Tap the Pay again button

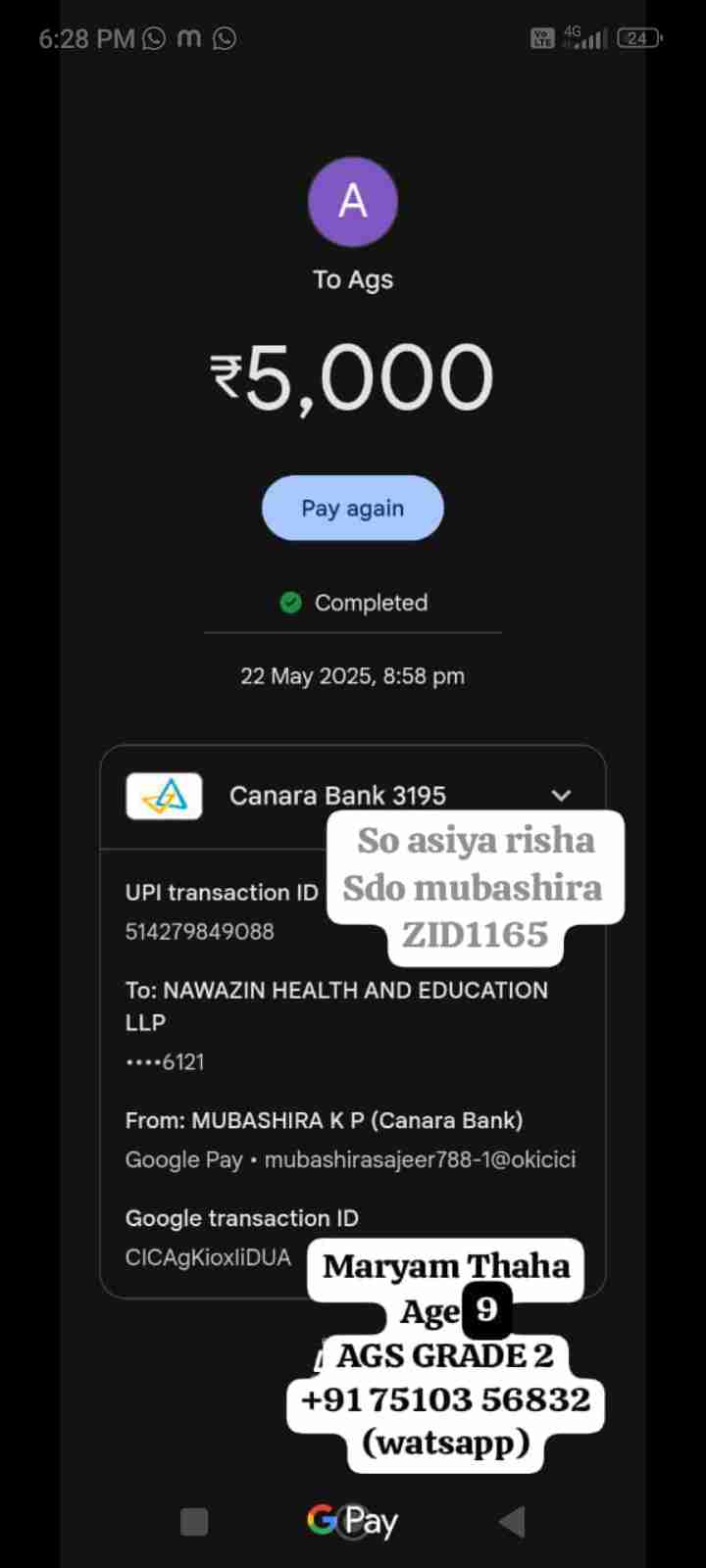click(x=352, y=508)
